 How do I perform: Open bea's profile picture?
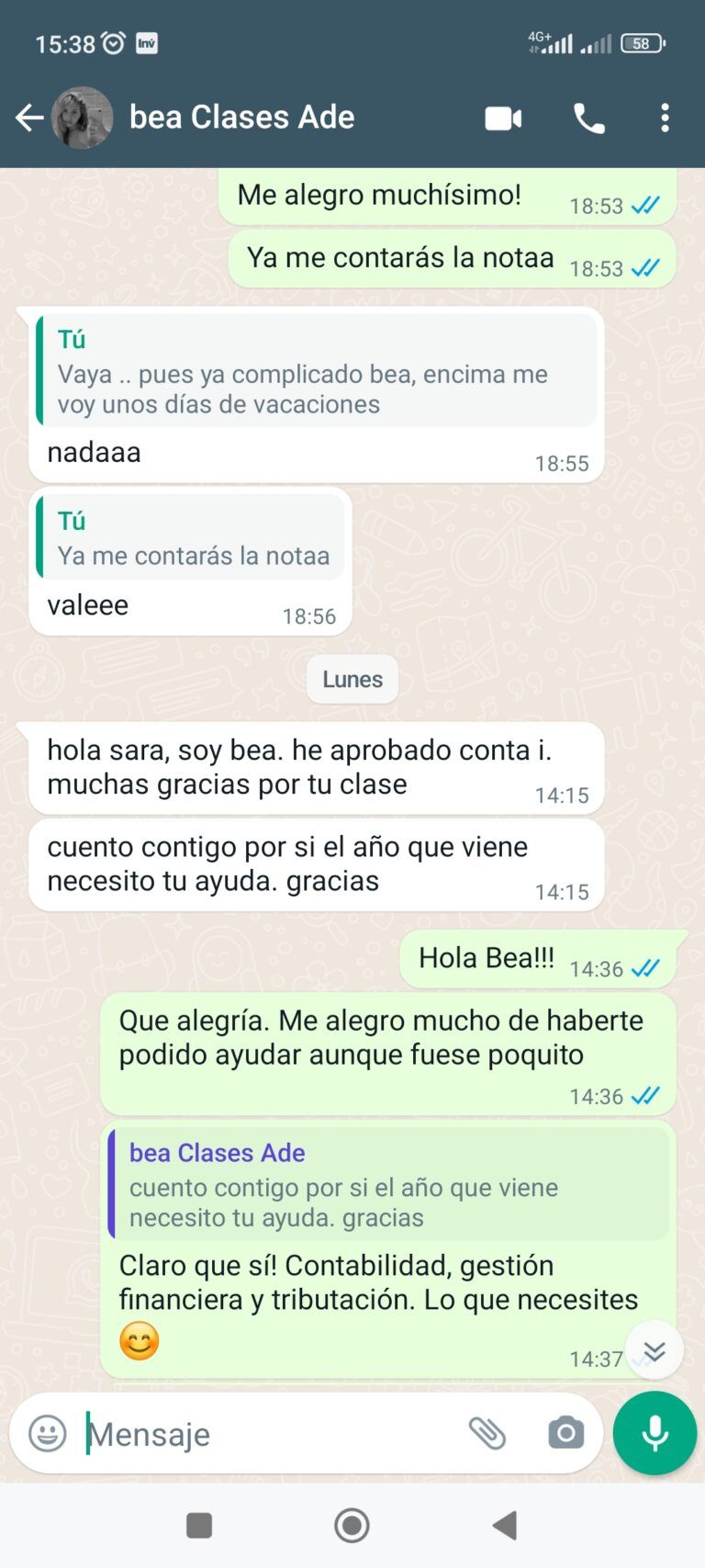pyautogui.click(x=83, y=118)
